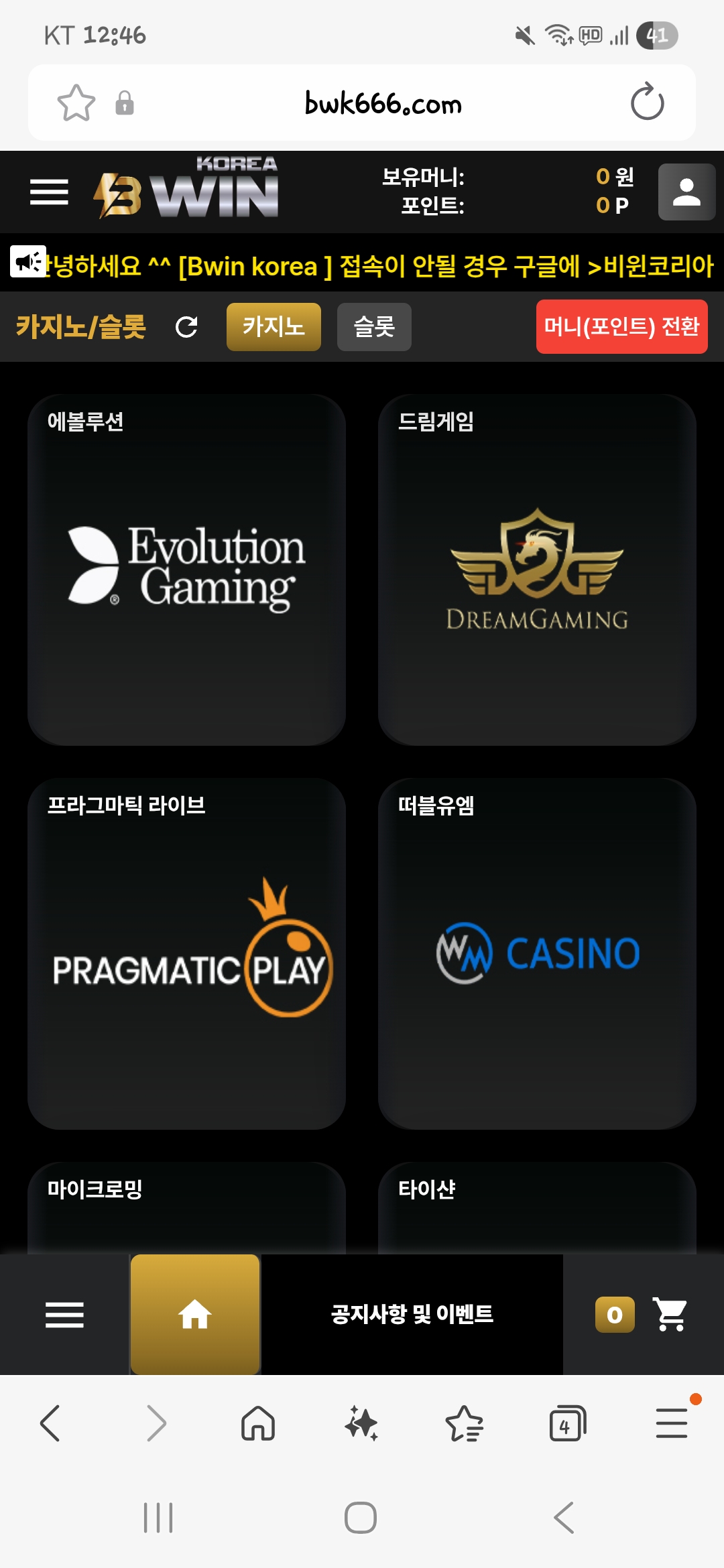Image resolution: width=724 pixels, height=1568 pixels.
Task: Reload the bwk666.com page
Action: [647, 103]
